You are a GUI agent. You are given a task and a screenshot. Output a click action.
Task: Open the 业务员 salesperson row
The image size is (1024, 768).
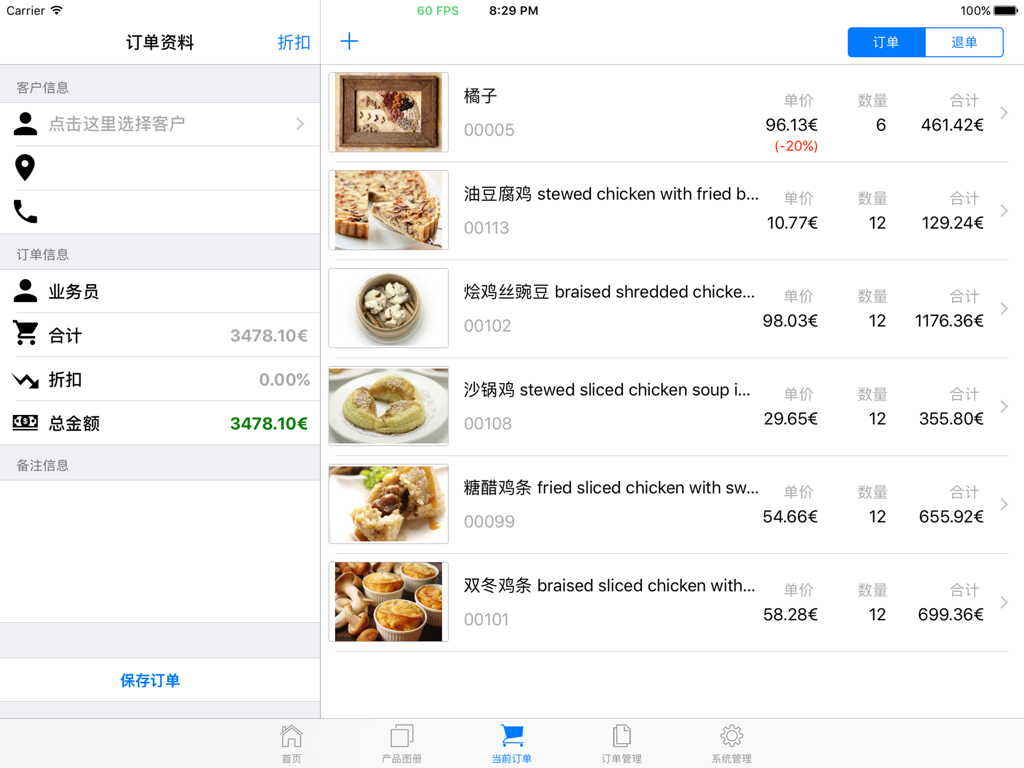pyautogui.click(x=160, y=292)
